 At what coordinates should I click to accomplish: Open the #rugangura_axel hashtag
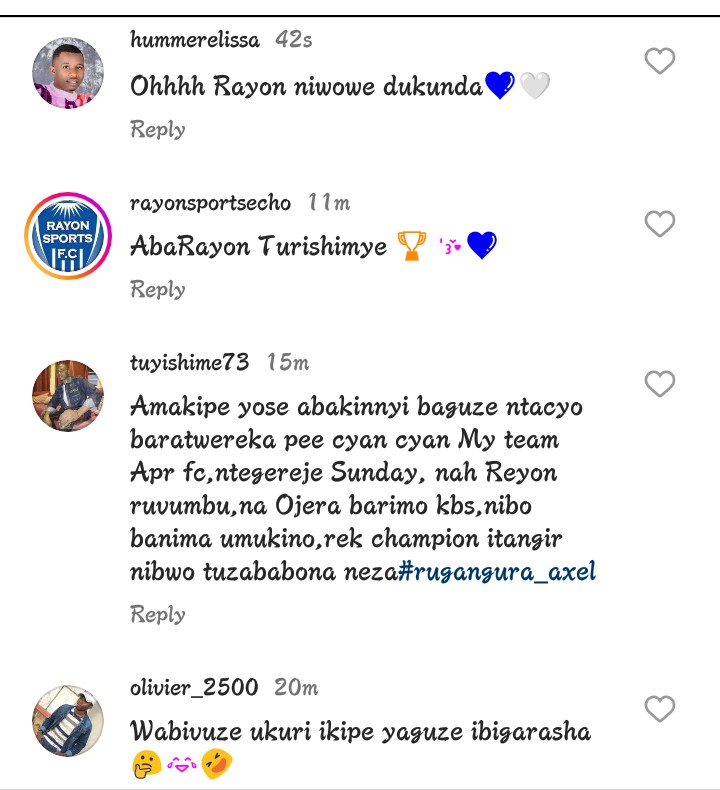click(x=497, y=572)
